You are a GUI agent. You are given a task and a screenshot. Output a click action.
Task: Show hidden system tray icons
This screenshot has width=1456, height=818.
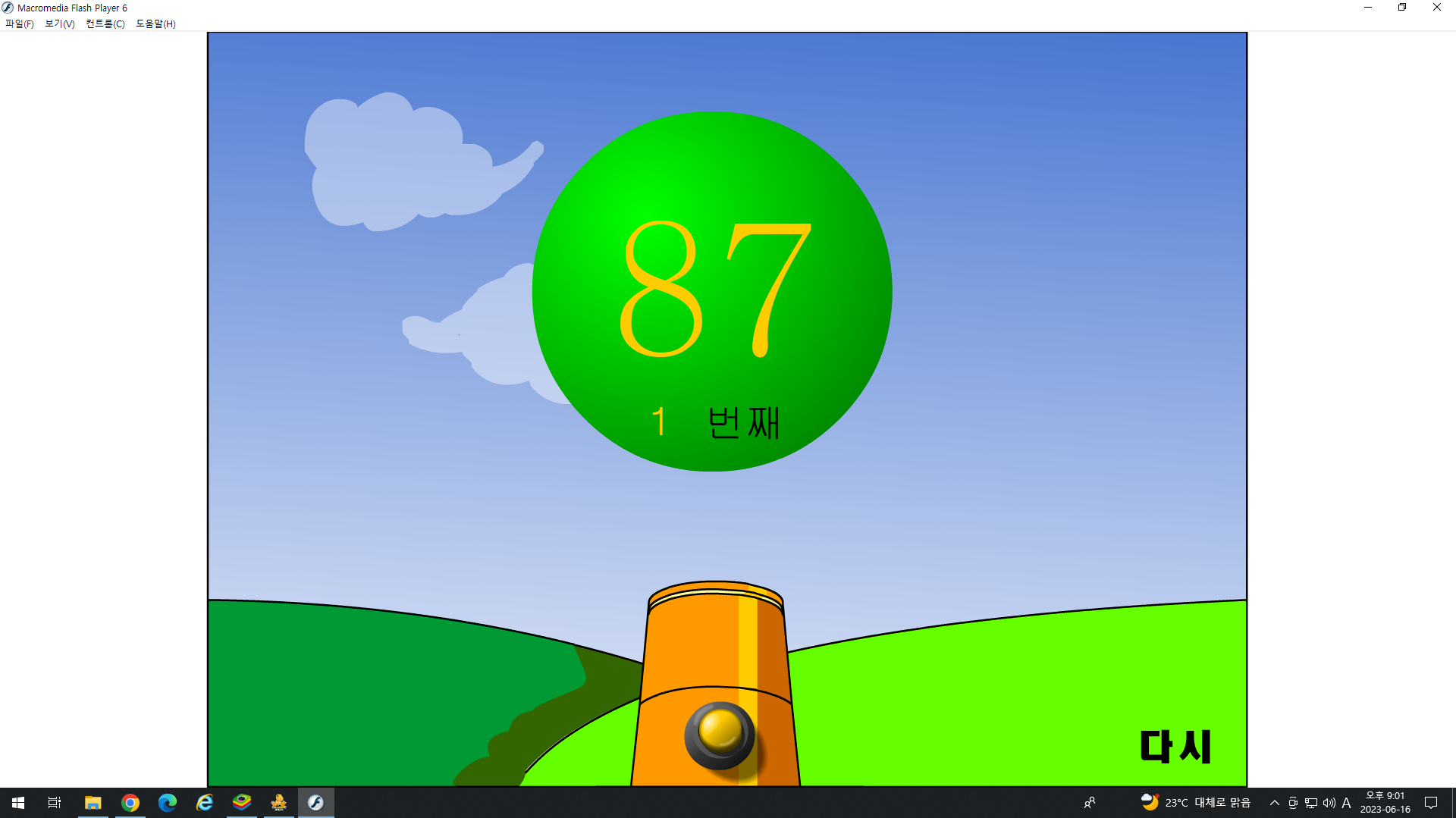click(1275, 802)
